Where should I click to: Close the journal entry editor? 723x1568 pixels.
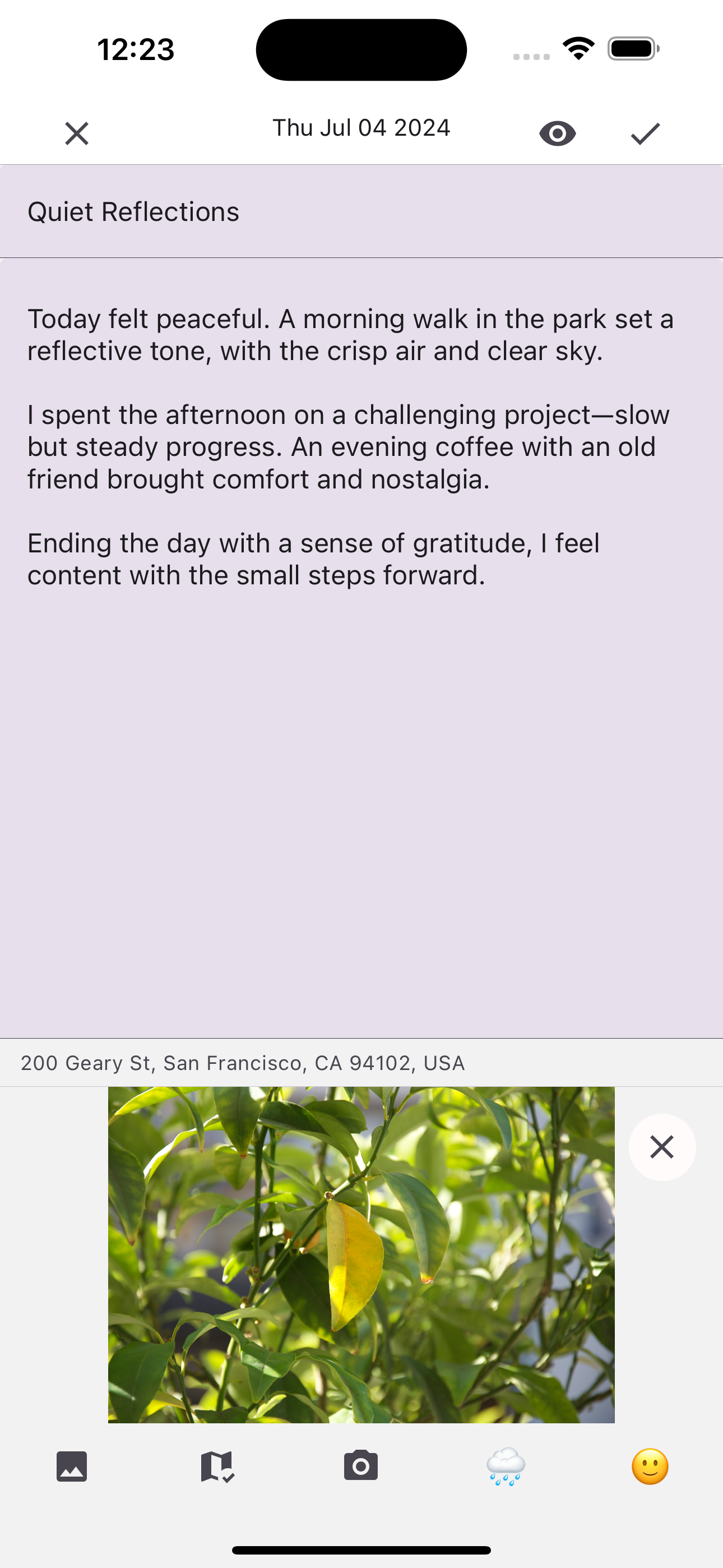[x=77, y=133]
